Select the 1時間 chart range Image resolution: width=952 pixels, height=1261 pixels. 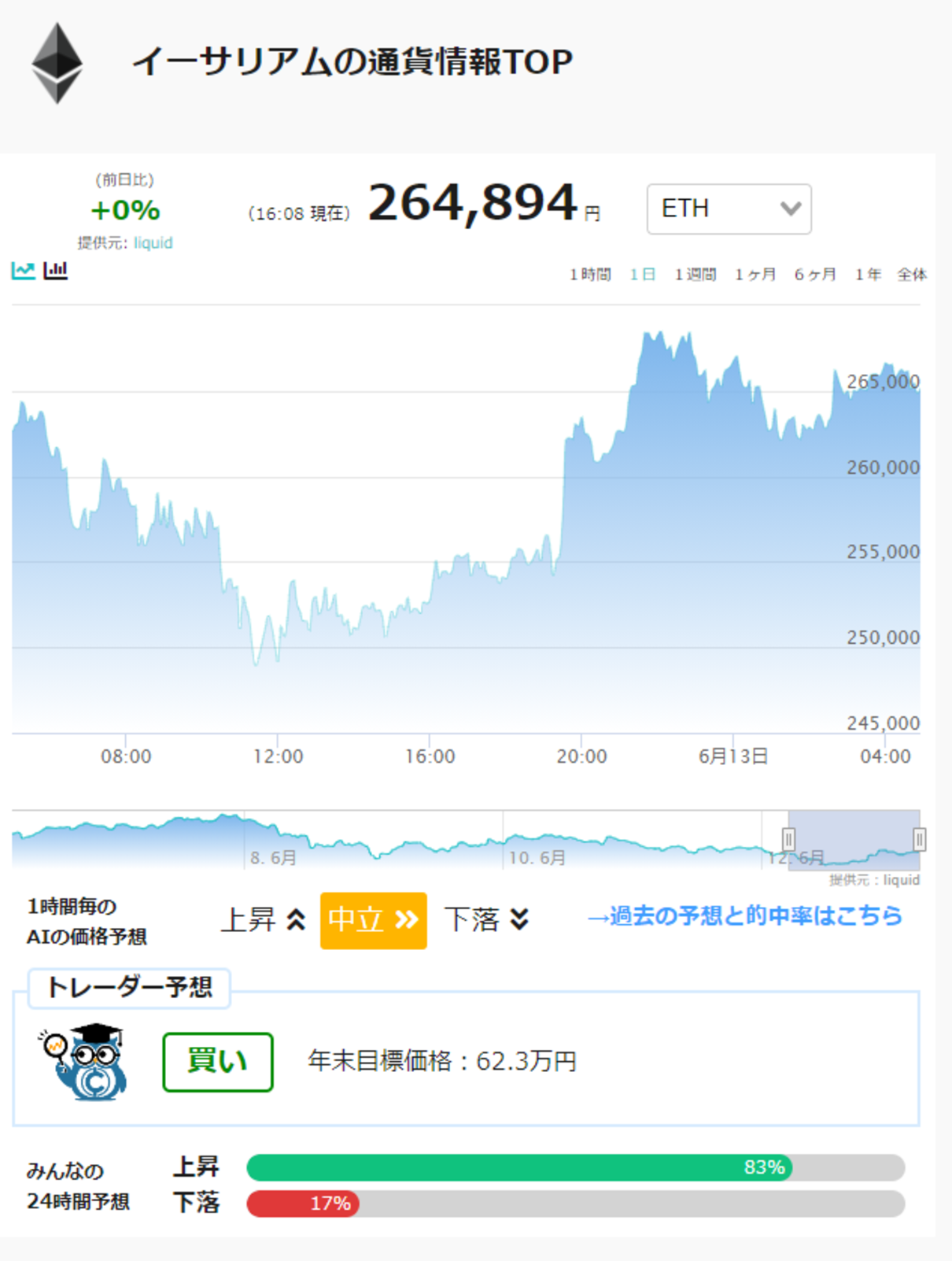coord(590,274)
